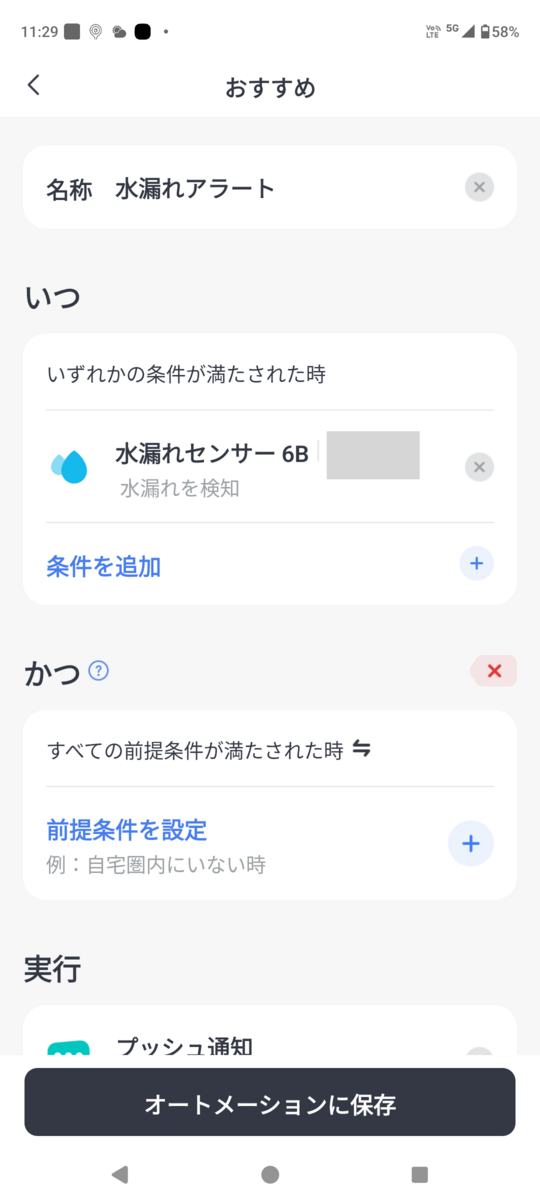Add a condition with the plus button
The height and width of the screenshot is (1200, 540).
tap(476, 564)
